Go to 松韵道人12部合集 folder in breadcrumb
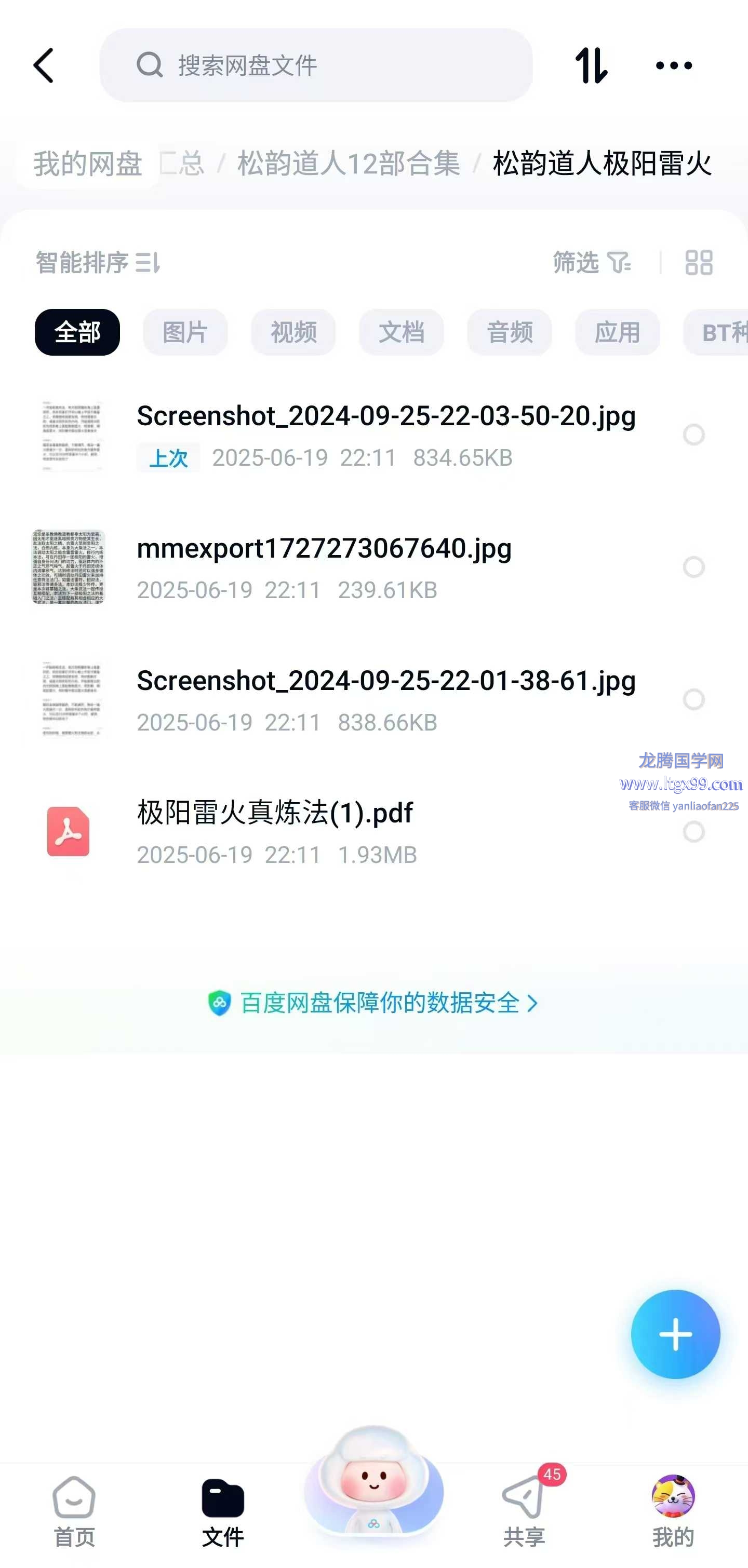The height and width of the screenshot is (1568, 748). [349, 164]
